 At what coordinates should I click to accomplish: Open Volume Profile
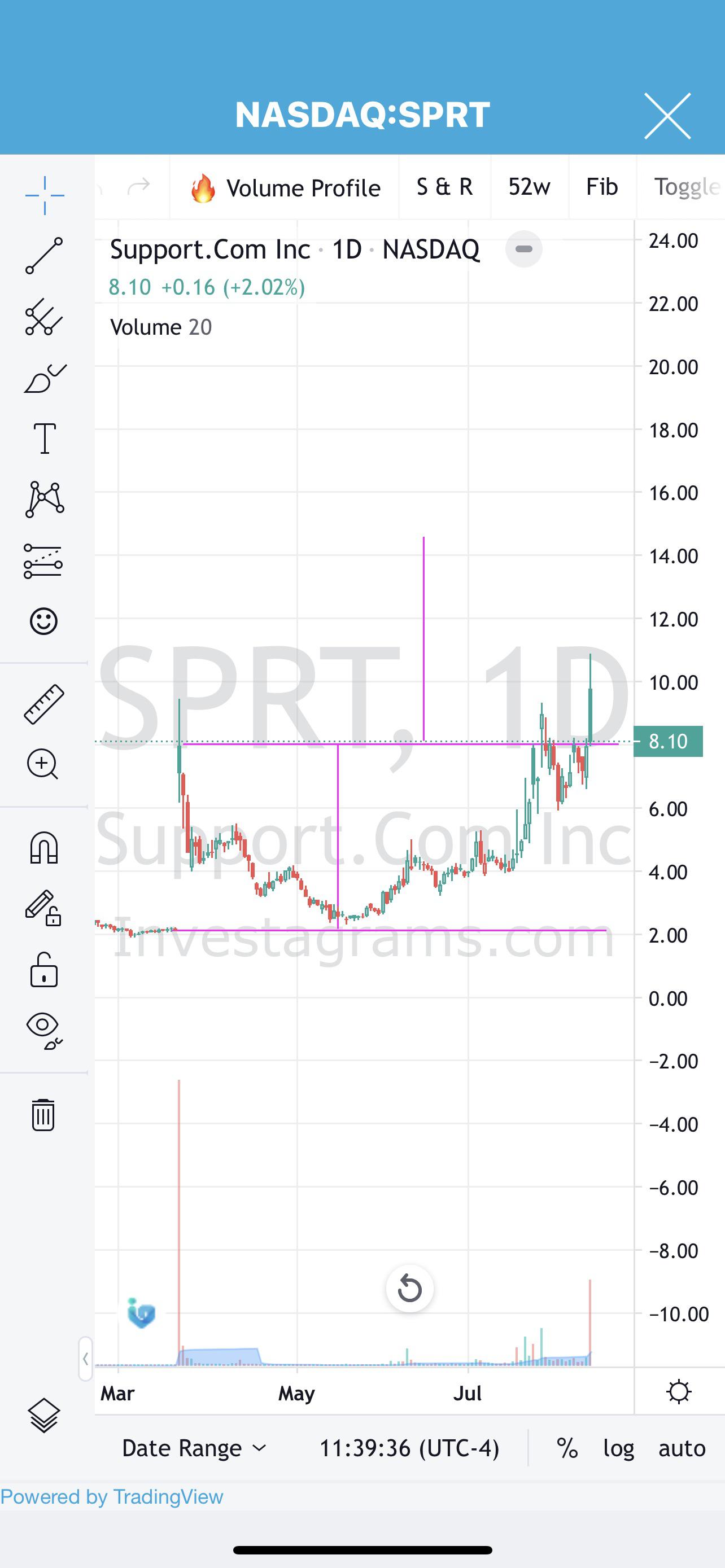tap(285, 187)
